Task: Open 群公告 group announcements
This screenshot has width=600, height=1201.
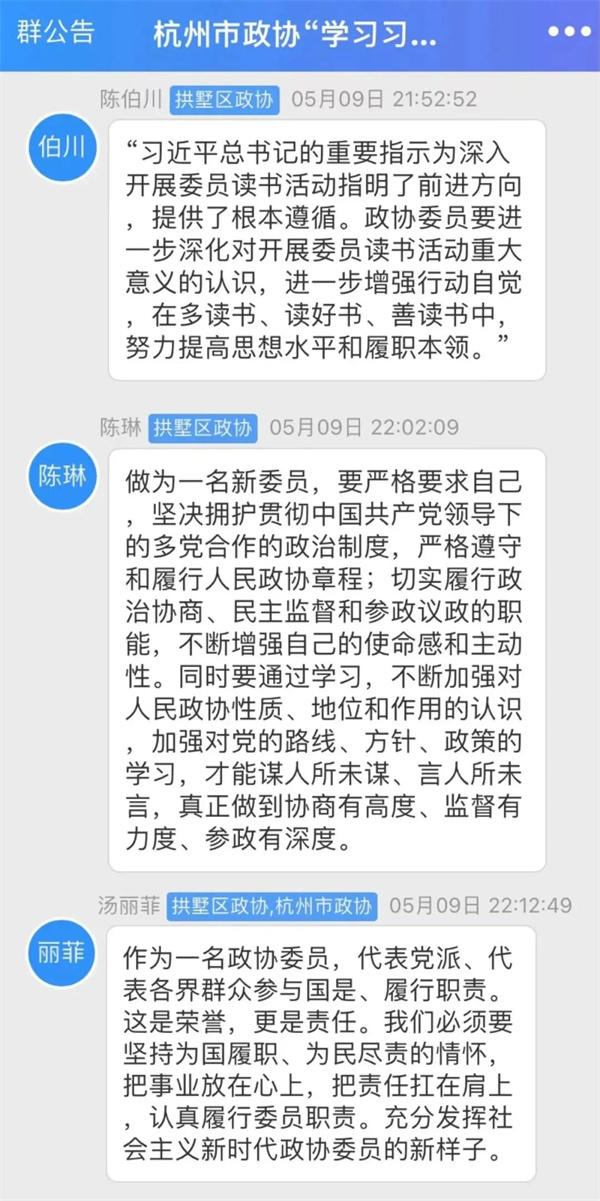Action: 56,32
